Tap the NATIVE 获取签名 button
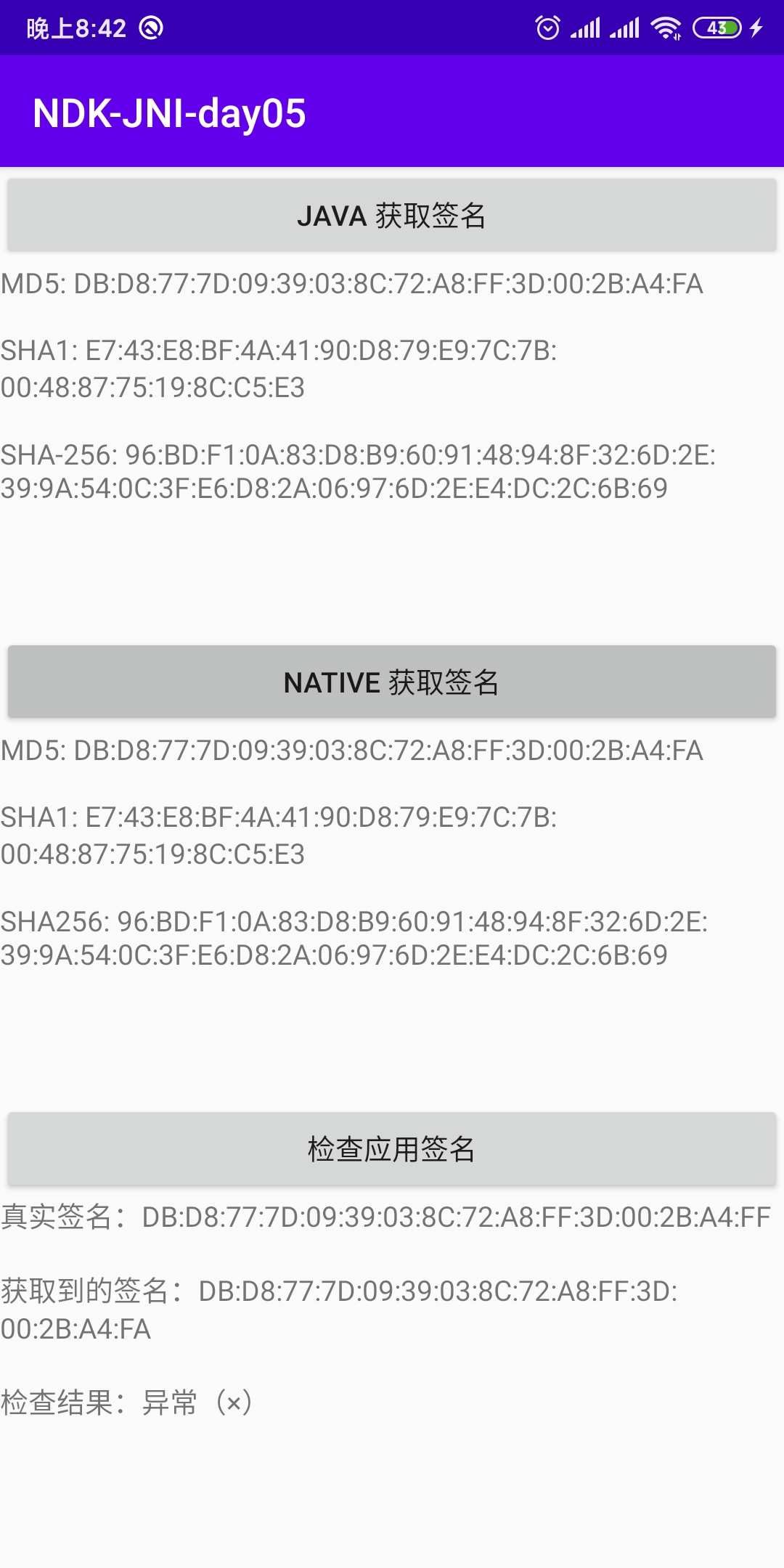This screenshot has width=784, height=1568. (x=392, y=682)
